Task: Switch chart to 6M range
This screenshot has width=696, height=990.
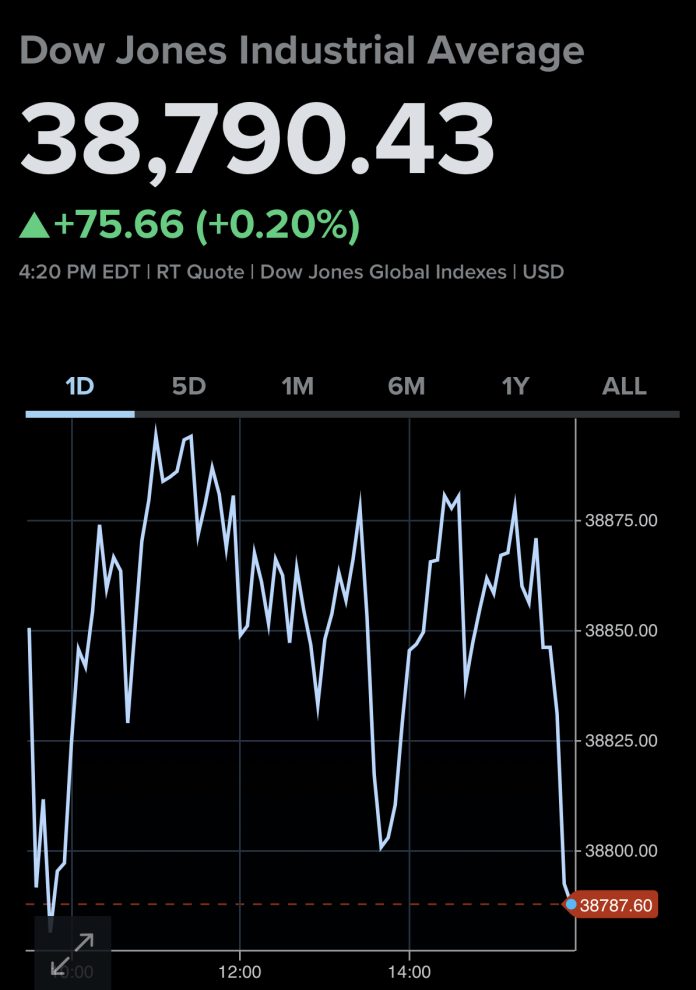Action: coord(406,386)
